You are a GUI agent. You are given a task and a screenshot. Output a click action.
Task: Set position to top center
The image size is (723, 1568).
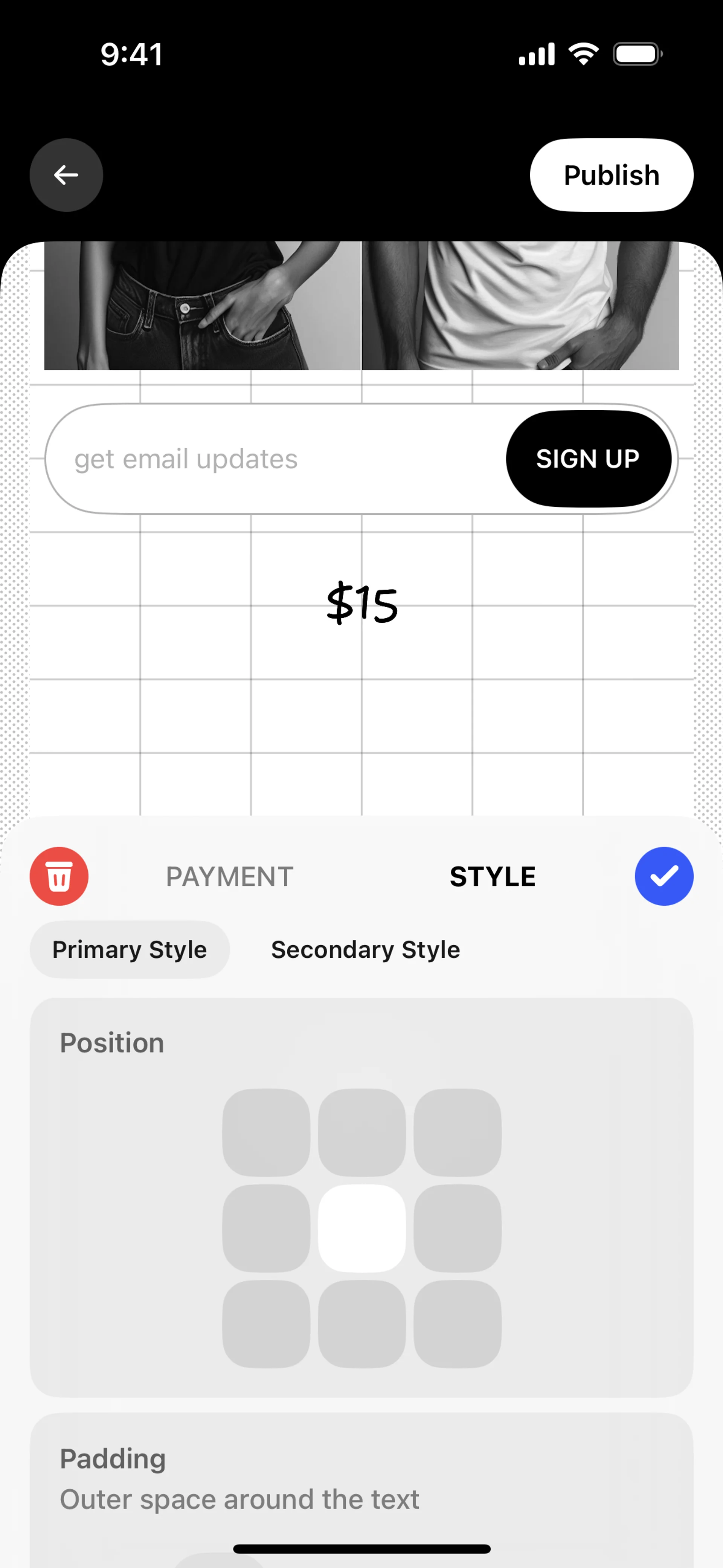click(361, 1133)
